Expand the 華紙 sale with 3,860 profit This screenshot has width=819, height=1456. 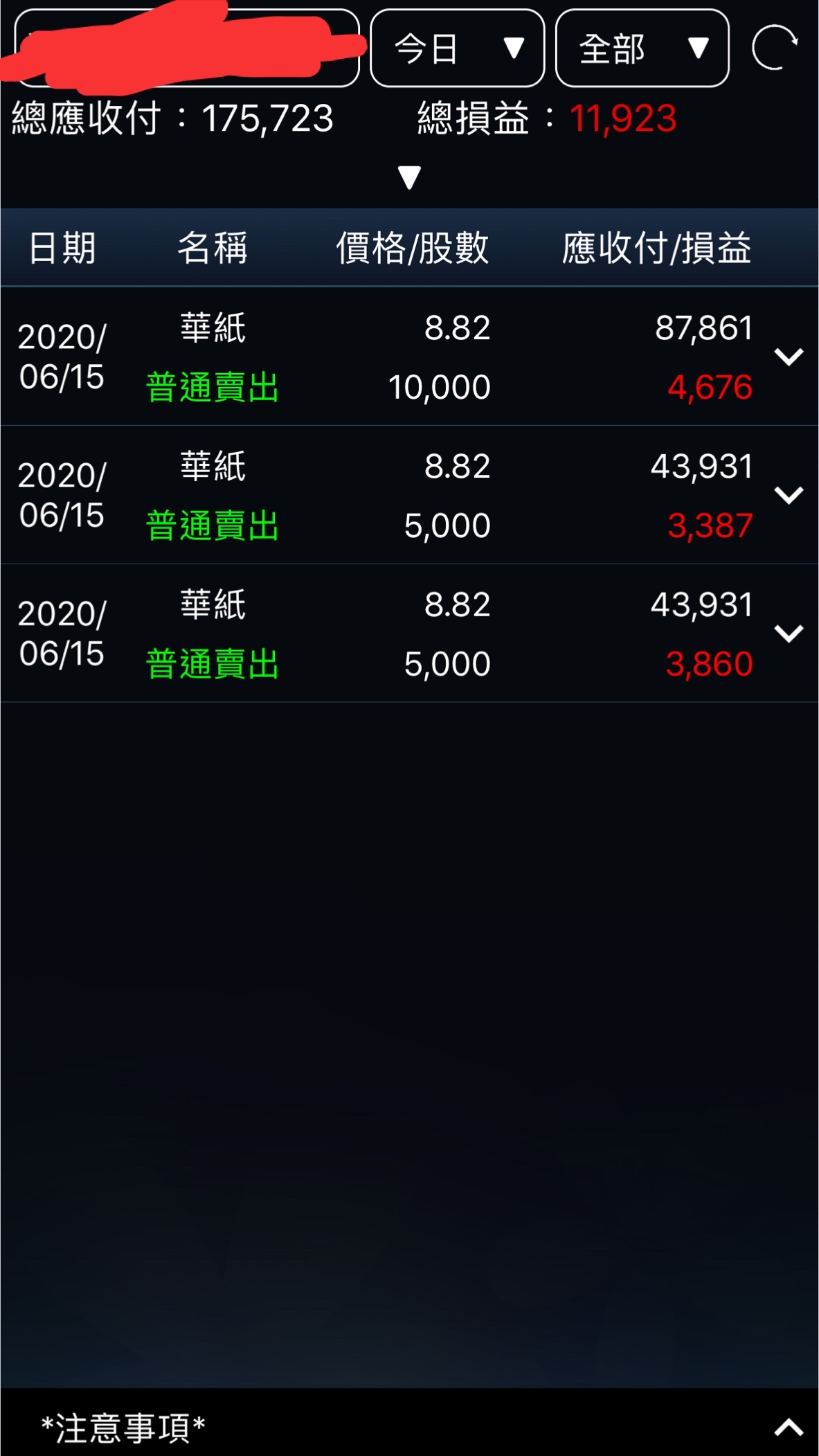coord(789,633)
